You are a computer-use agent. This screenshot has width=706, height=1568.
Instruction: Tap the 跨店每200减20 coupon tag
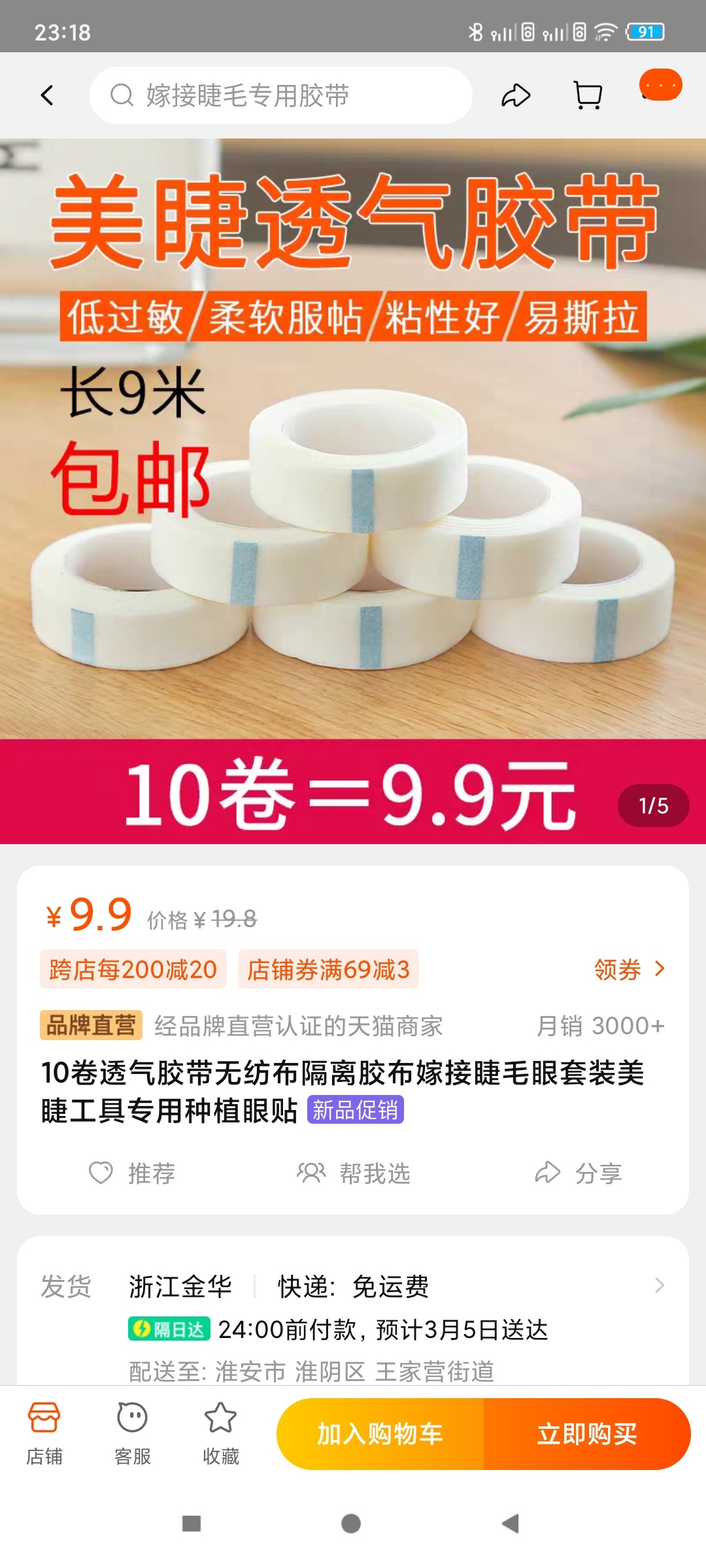[133, 970]
